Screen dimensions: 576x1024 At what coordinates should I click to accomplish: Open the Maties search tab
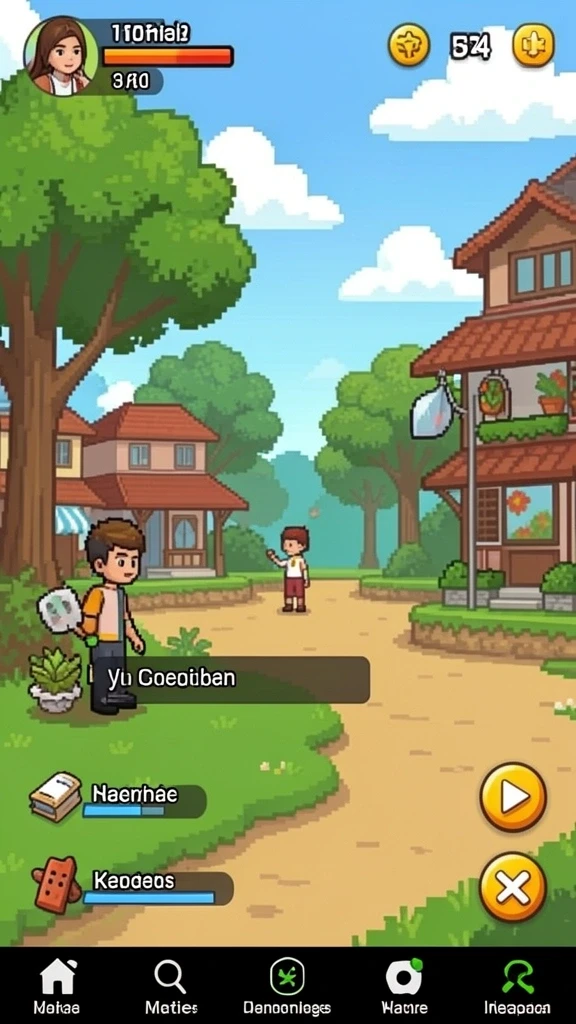click(x=171, y=986)
